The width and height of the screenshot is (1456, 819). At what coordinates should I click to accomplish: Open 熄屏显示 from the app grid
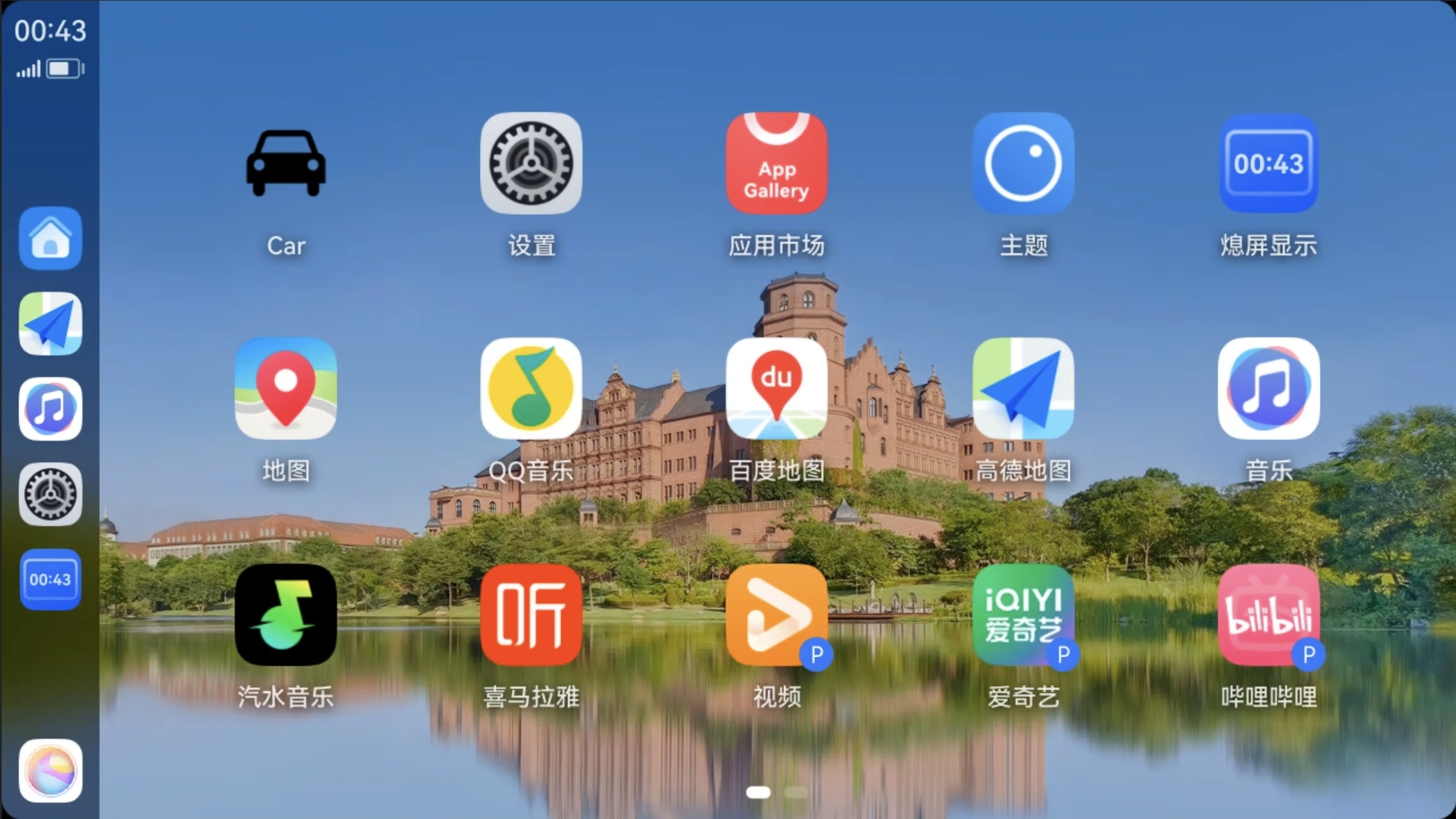[x=1268, y=163]
